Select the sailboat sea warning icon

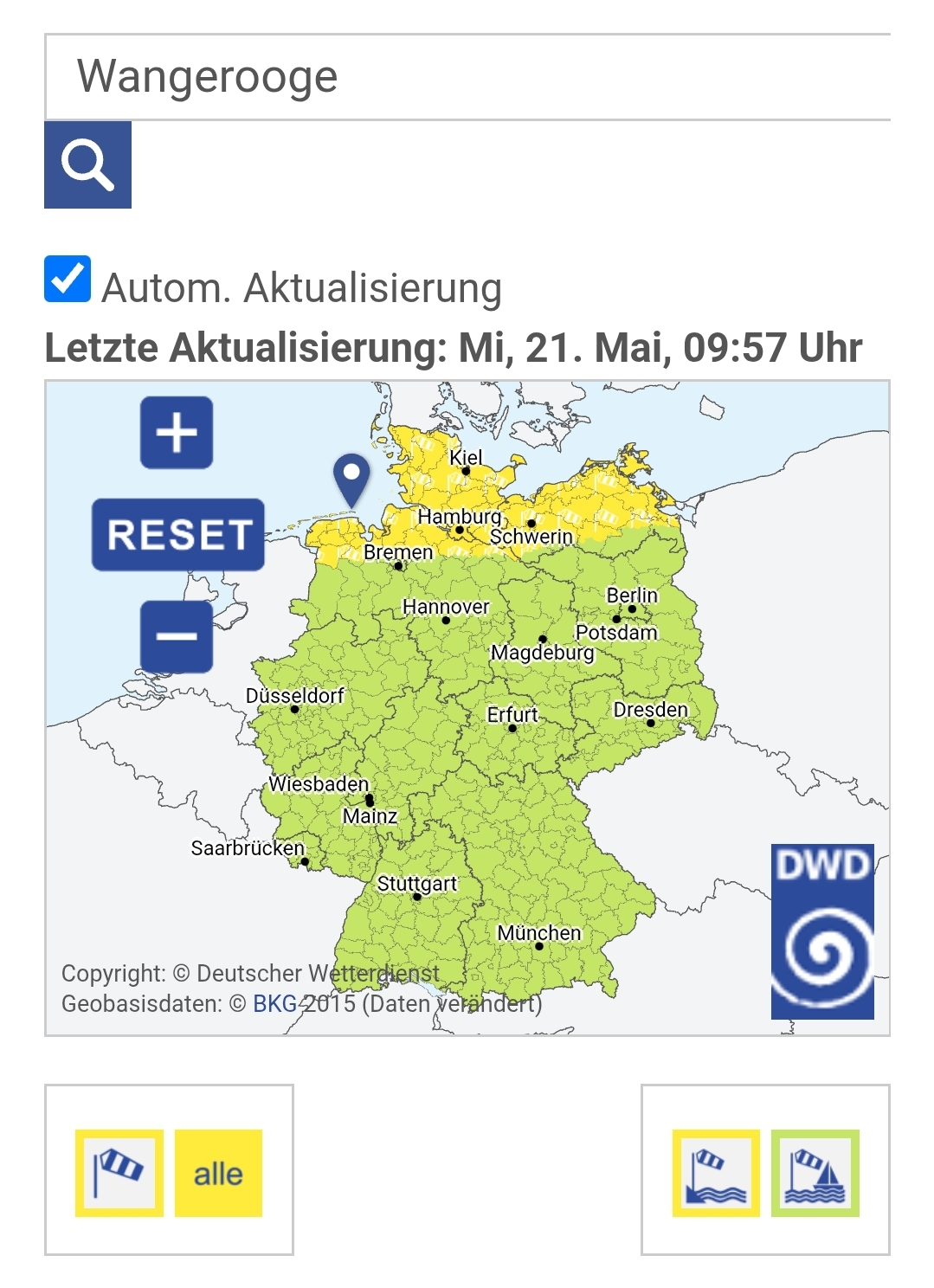tap(815, 1173)
